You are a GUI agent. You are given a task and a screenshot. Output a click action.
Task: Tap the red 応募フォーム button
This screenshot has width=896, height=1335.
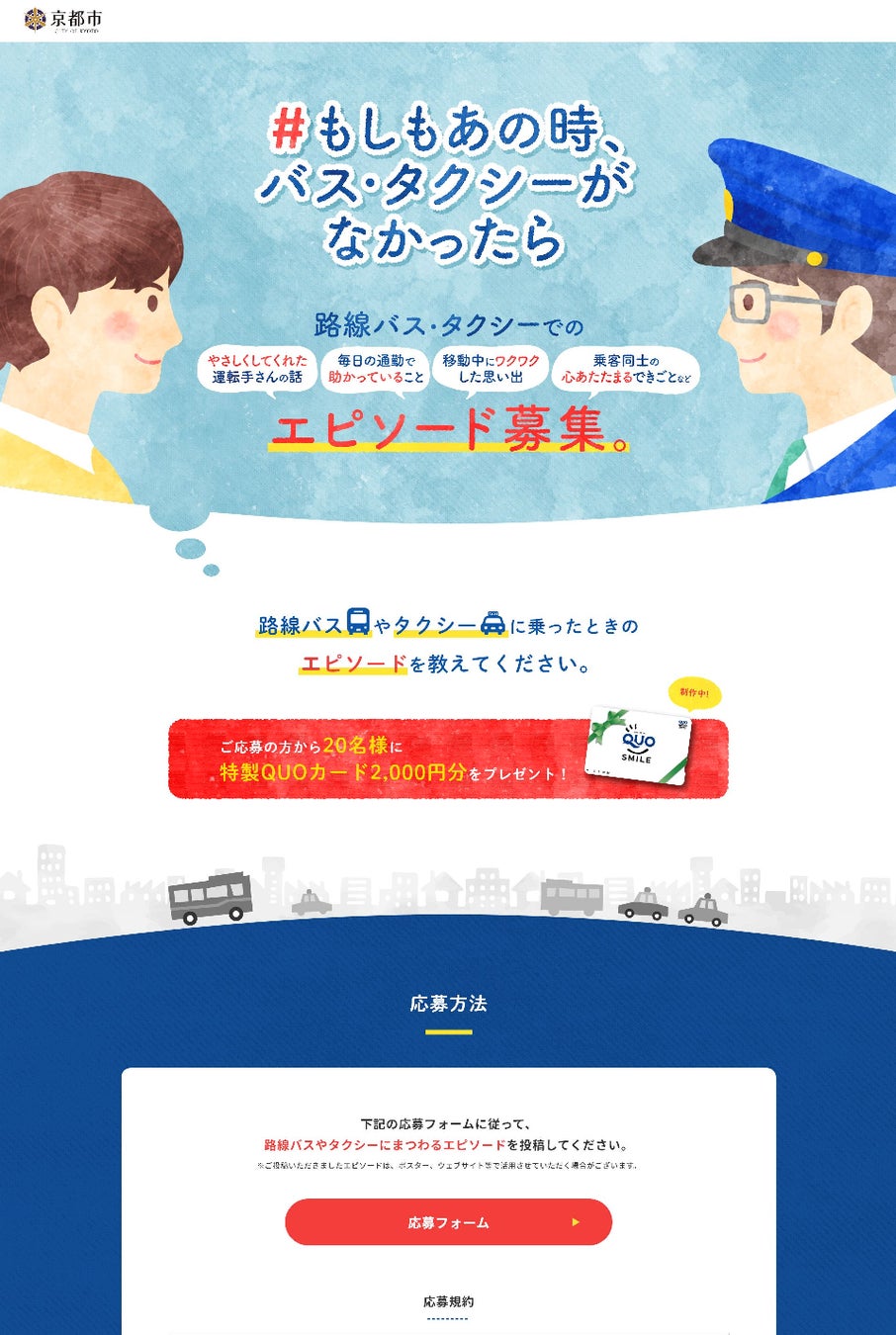click(x=448, y=1222)
